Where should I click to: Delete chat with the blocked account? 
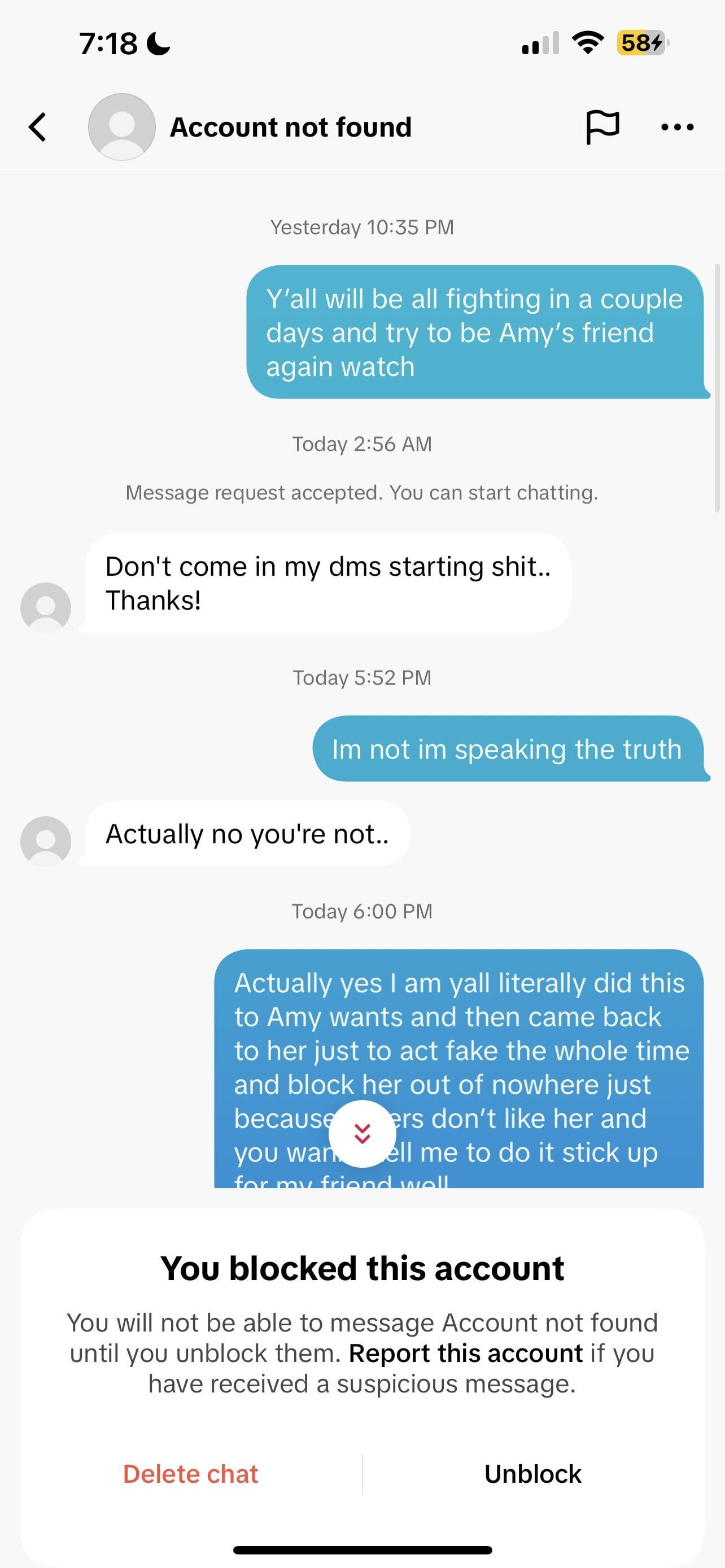click(190, 1474)
